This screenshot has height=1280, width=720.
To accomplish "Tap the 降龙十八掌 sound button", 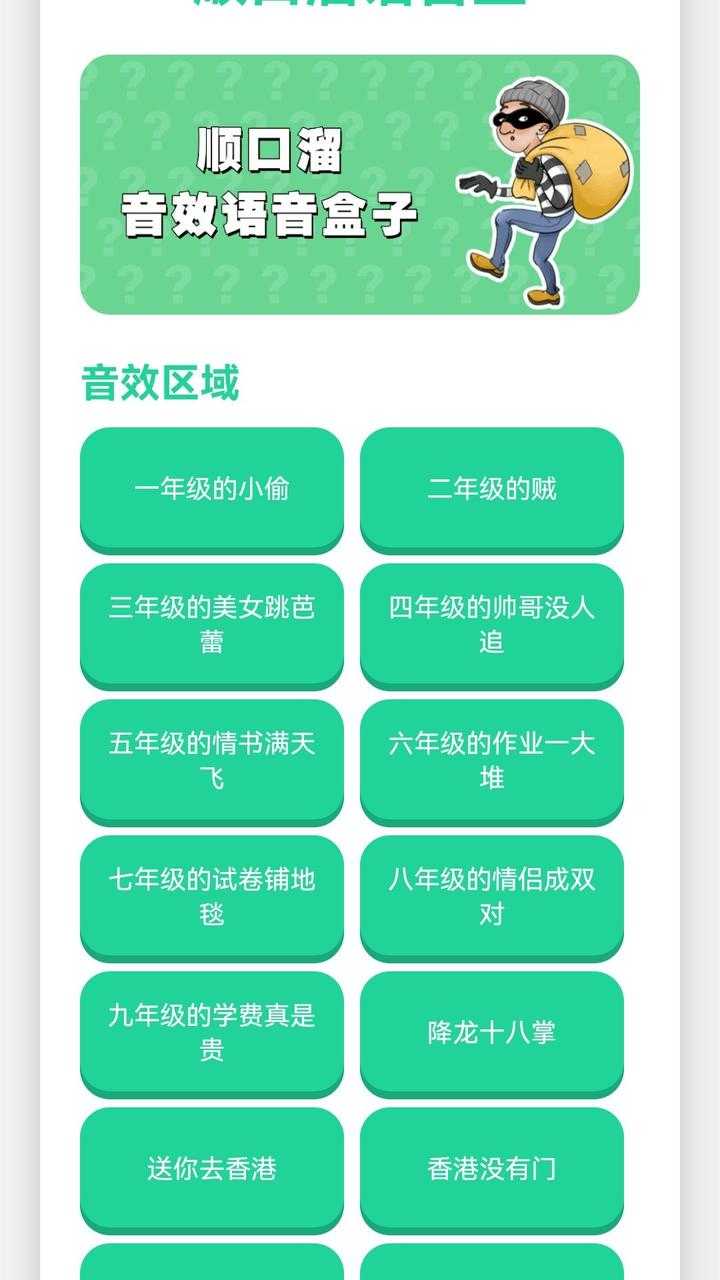I will click(x=491, y=1032).
